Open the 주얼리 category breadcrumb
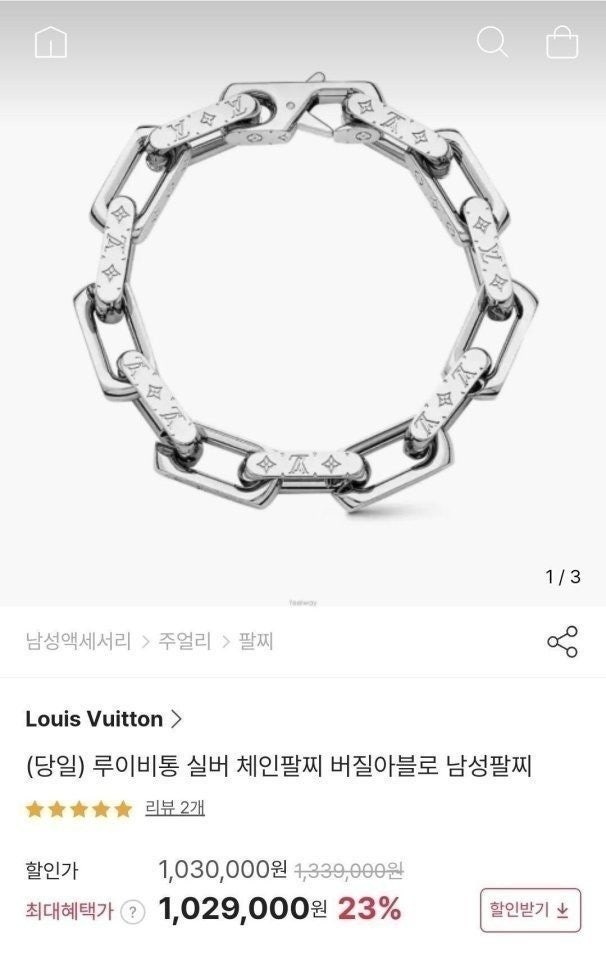Image resolution: width=606 pixels, height=960 pixels. [x=184, y=642]
